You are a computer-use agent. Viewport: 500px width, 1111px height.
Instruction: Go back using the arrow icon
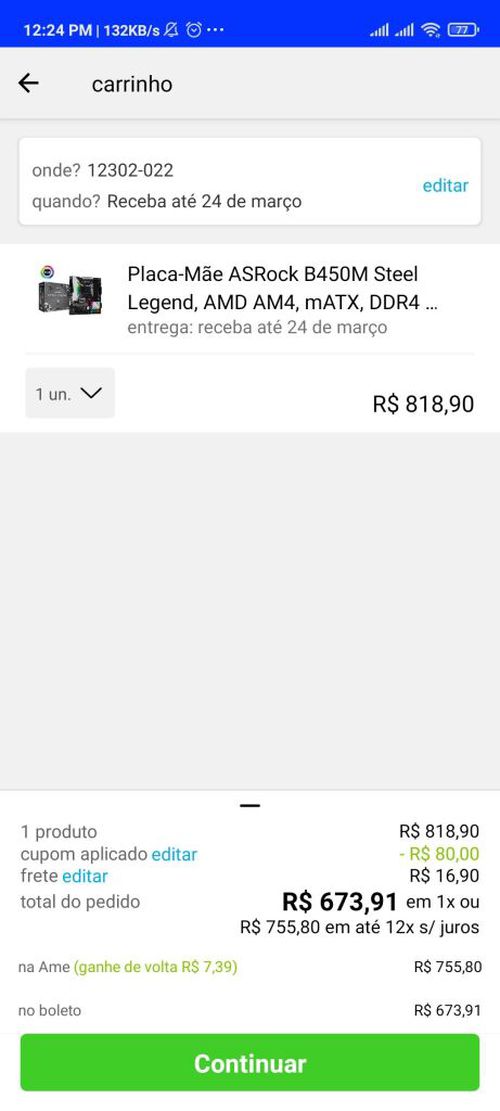click(28, 84)
